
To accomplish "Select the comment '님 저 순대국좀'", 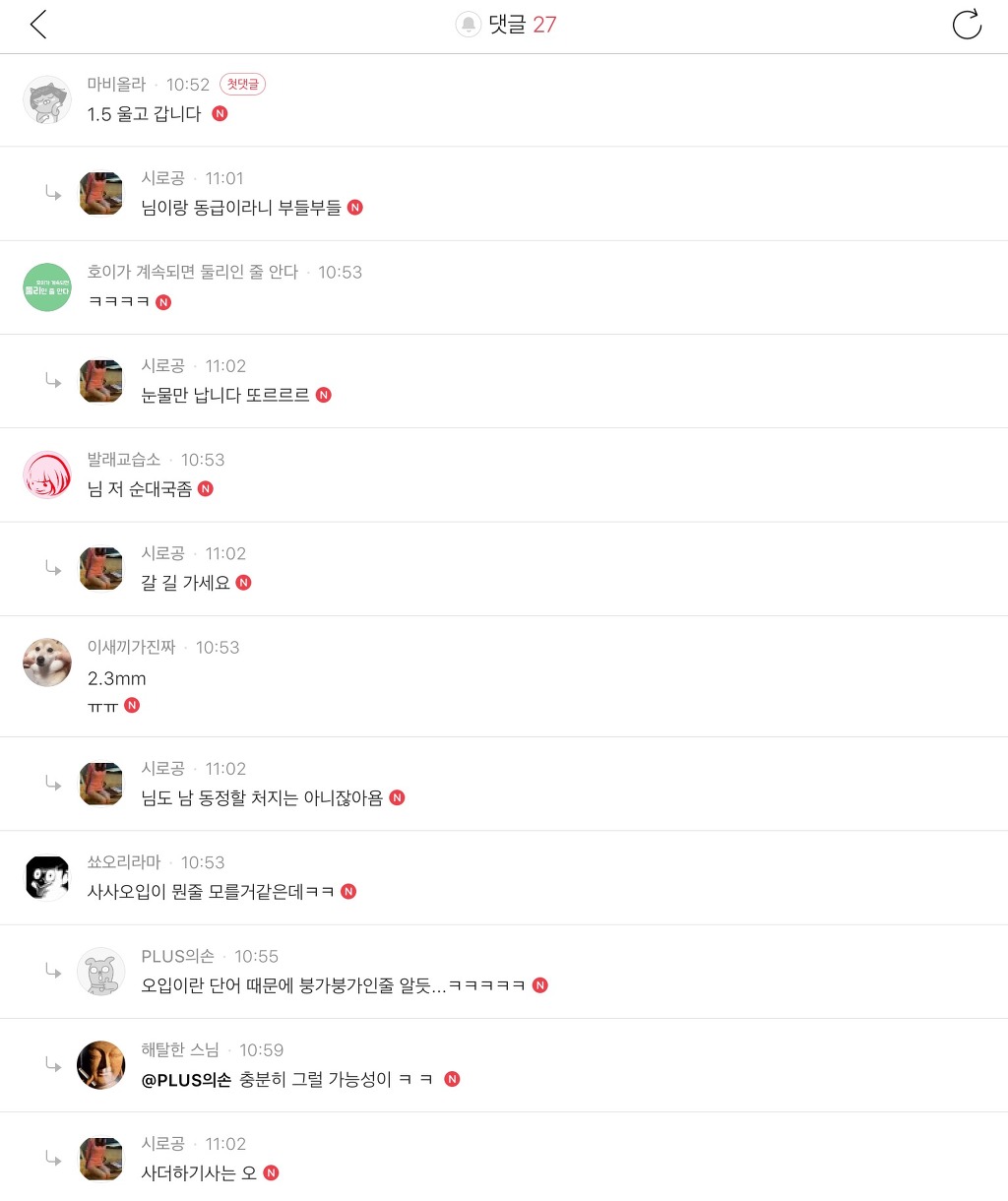I will tap(139, 489).
